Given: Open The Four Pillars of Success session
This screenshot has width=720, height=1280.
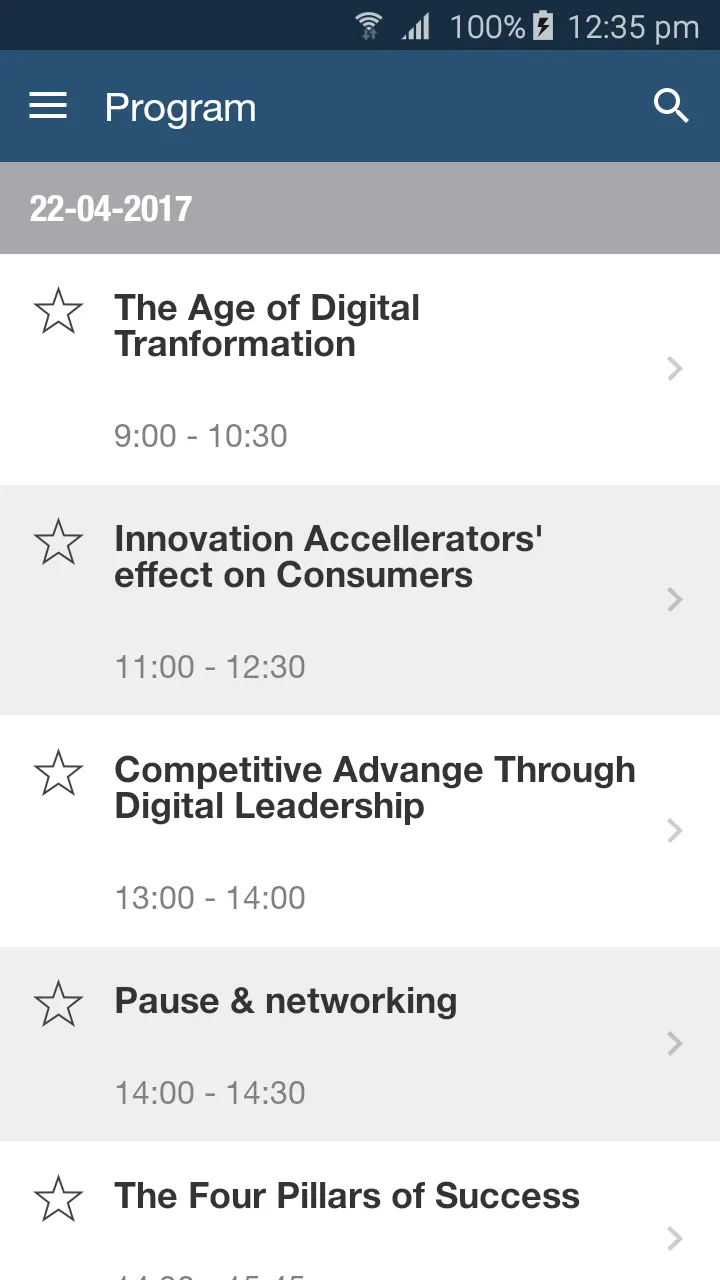Looking at the screenshot, I should (360, 1211).
